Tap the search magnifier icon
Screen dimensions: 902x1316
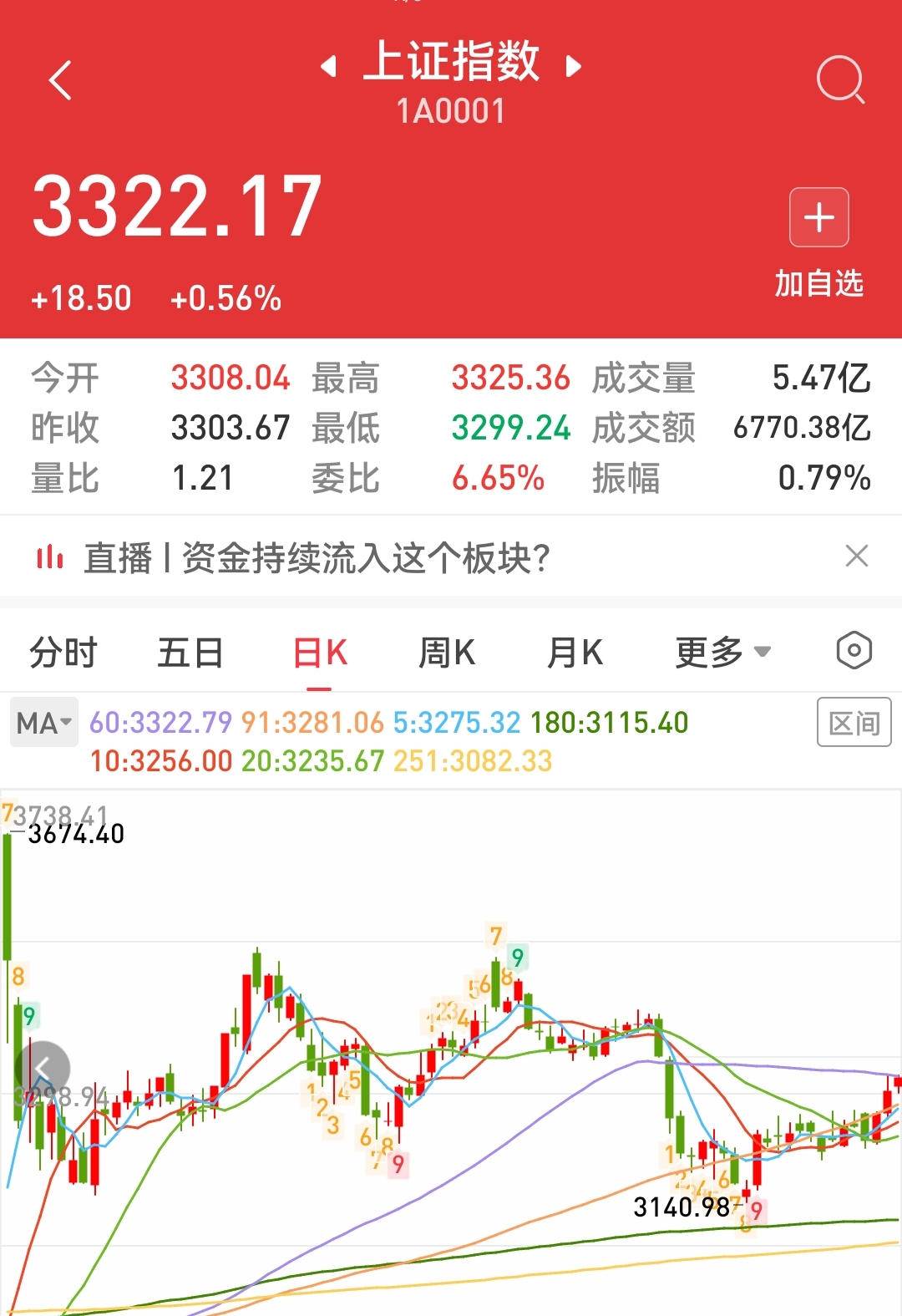click(841, 79)
